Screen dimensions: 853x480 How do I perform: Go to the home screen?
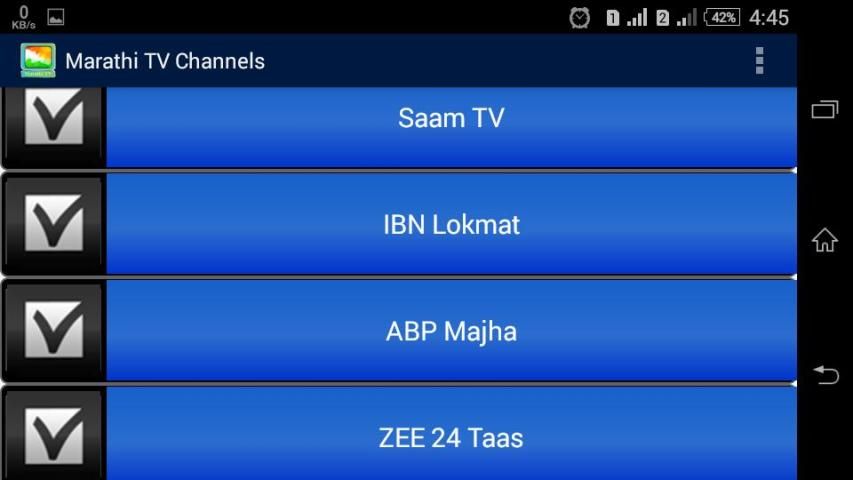825,240
